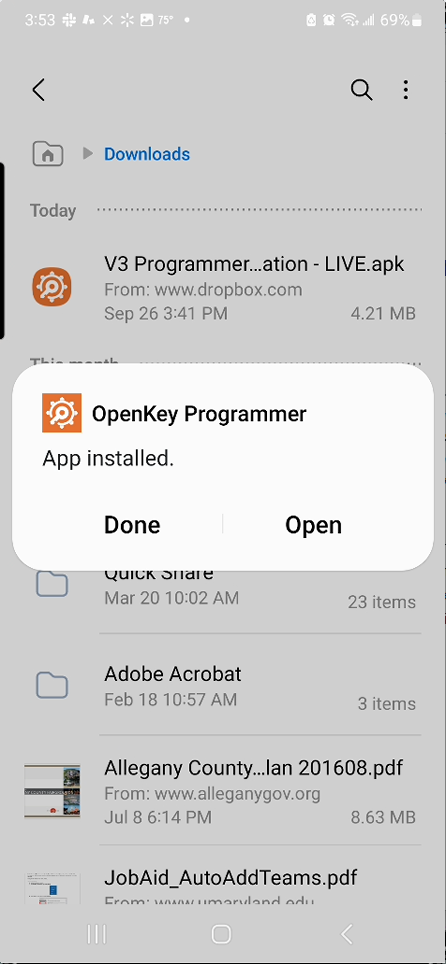Open the installed OpenKey Programmer app
The width and height of the screenshot is (446, 964).
click(313, 525)
